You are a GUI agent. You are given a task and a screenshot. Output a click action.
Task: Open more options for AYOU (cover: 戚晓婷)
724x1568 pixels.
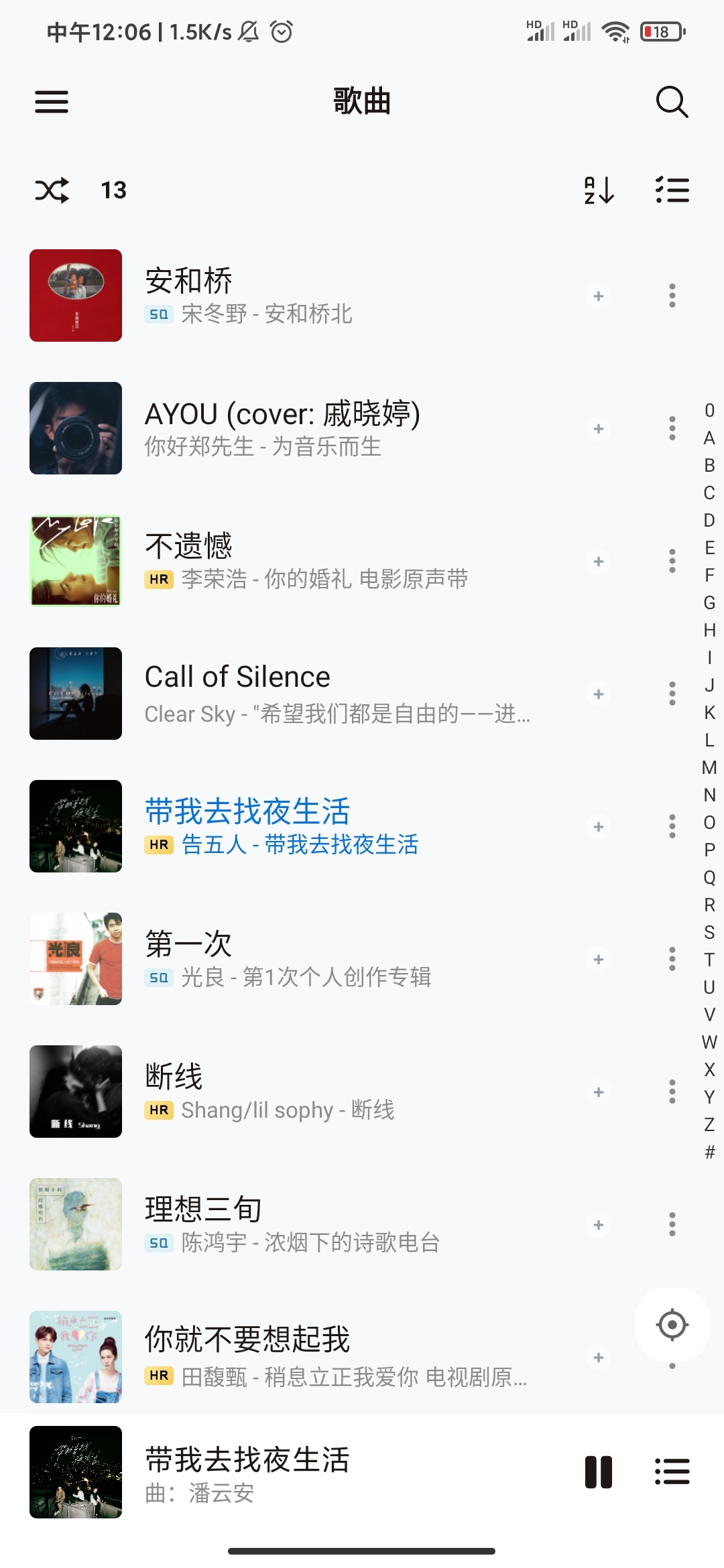tap(672, 428)
